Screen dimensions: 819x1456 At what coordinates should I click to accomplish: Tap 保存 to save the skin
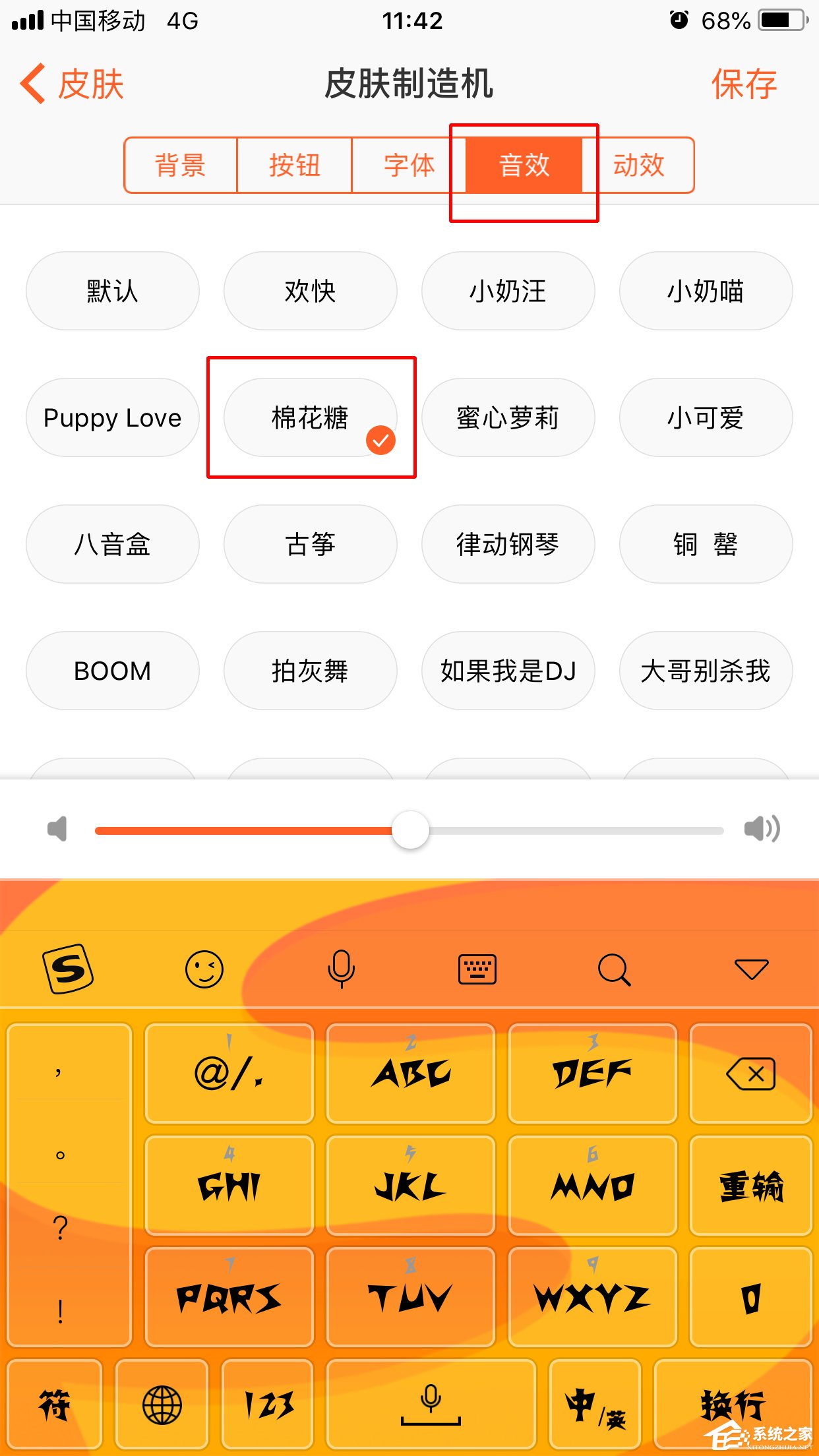pyautogui.click(x=743, y=84)
